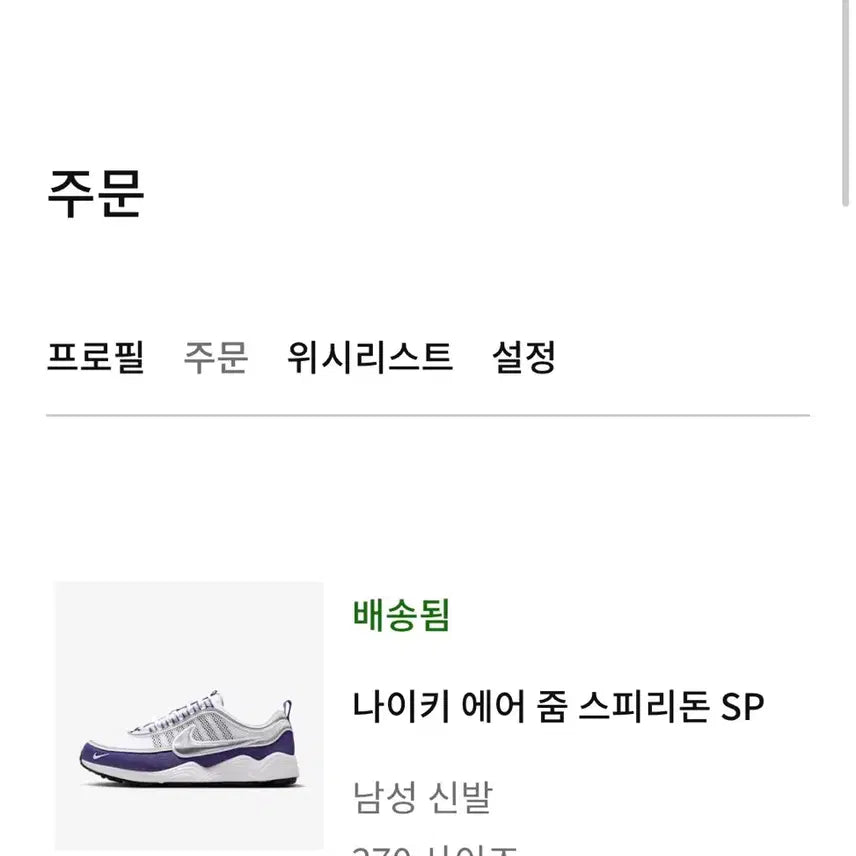Select the 주문 tab

point(215,357)
